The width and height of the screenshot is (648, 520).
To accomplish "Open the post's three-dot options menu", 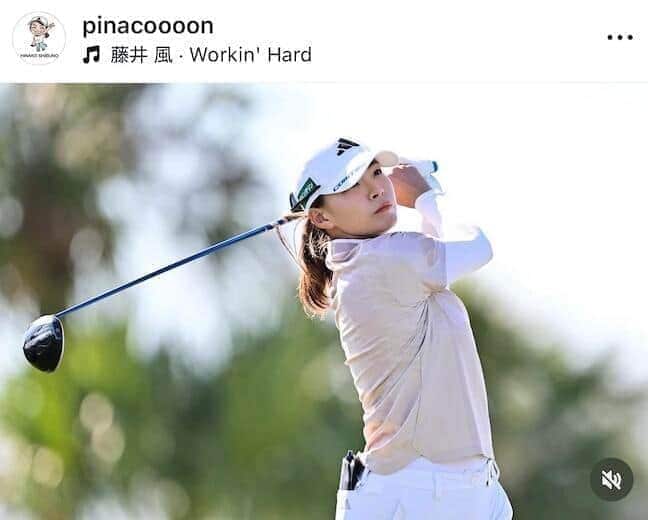I will (x=619, y=38).
